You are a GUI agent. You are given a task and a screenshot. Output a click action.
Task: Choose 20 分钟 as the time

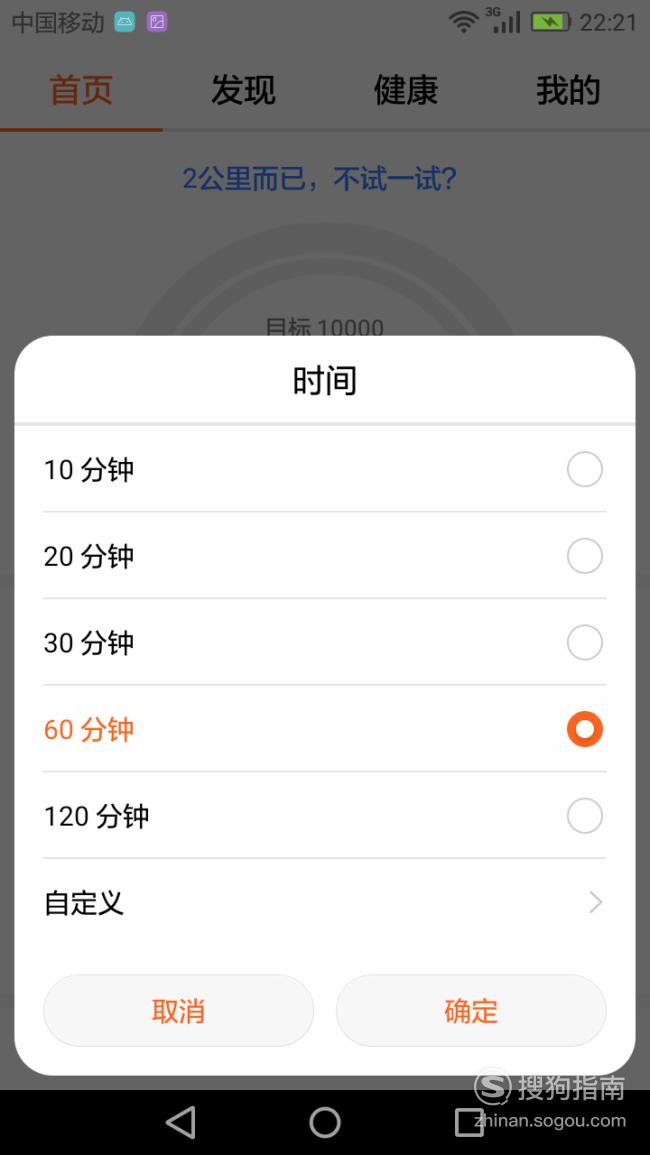(324, 555)
